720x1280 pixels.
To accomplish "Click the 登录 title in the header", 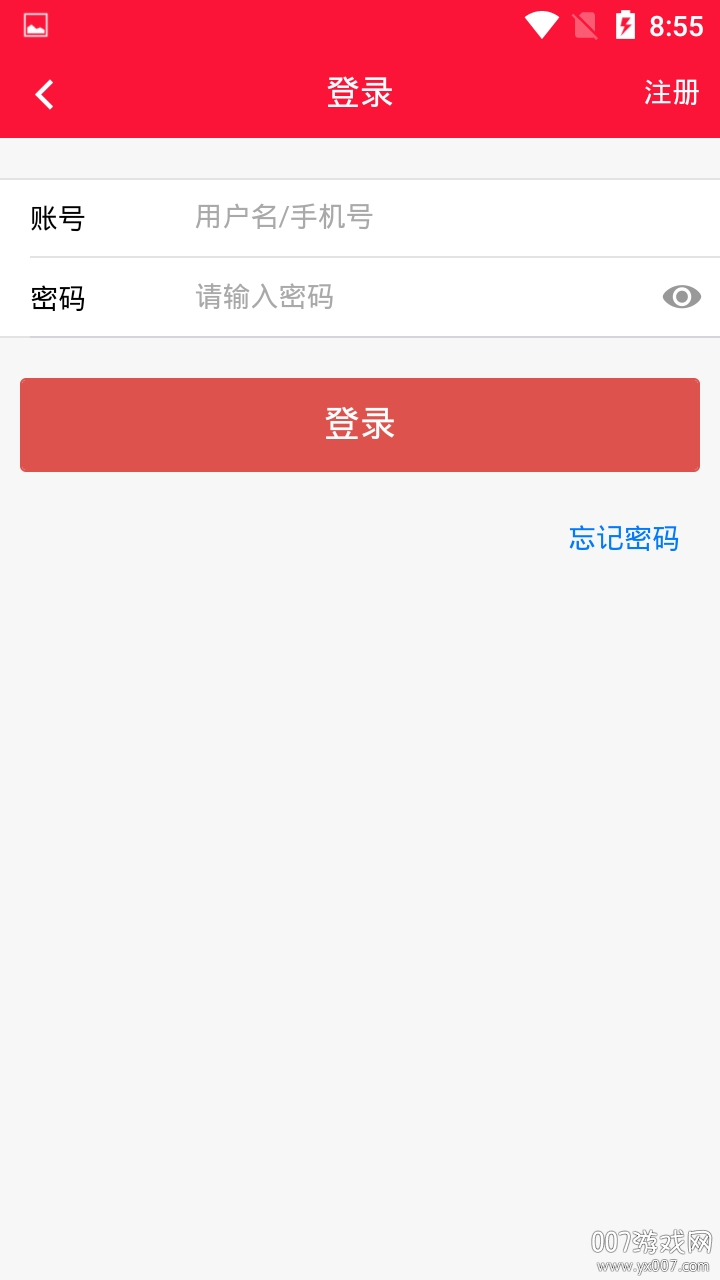I will (359, 92).
